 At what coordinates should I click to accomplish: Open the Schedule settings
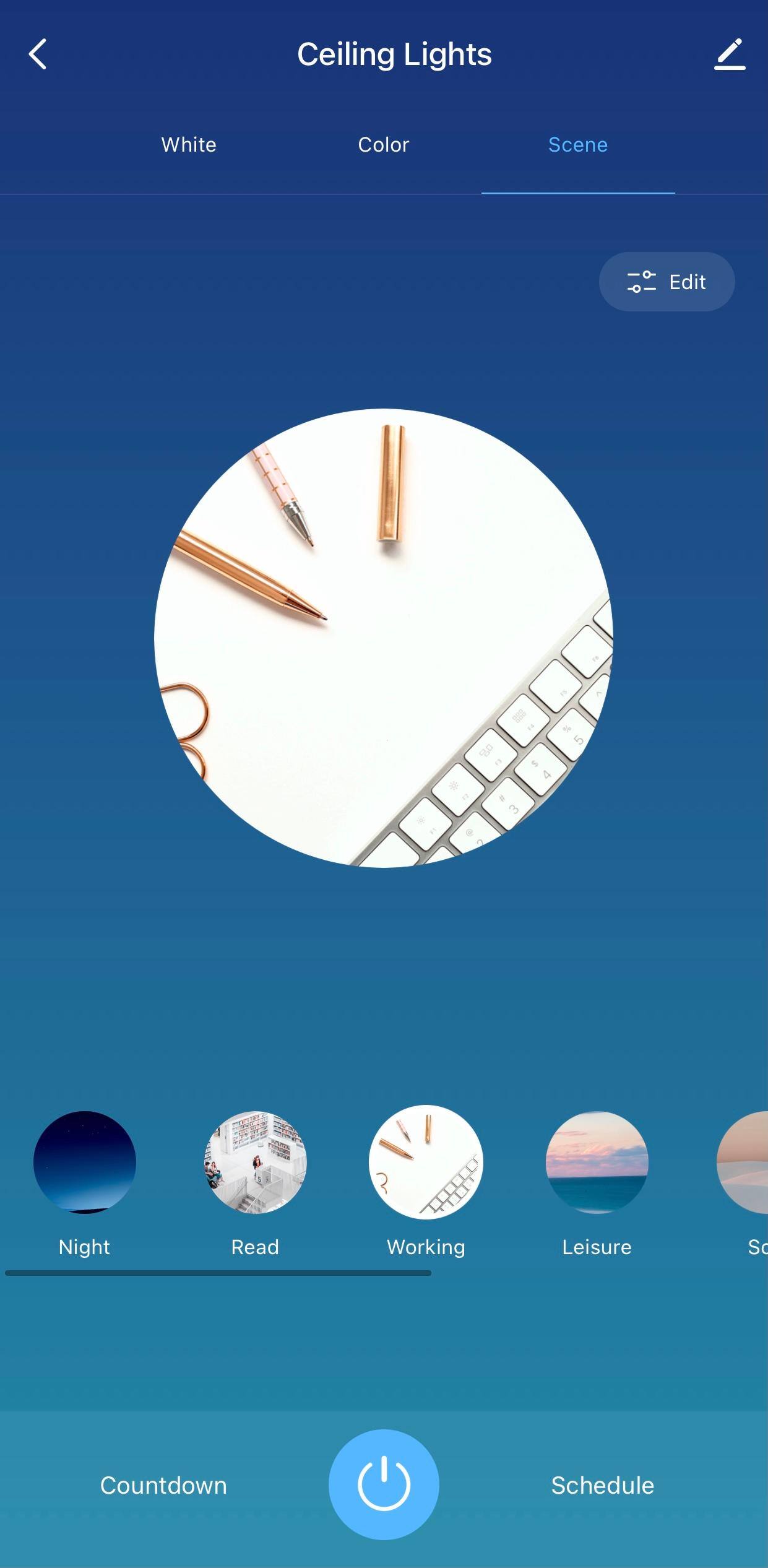(x=602, y=1485)
